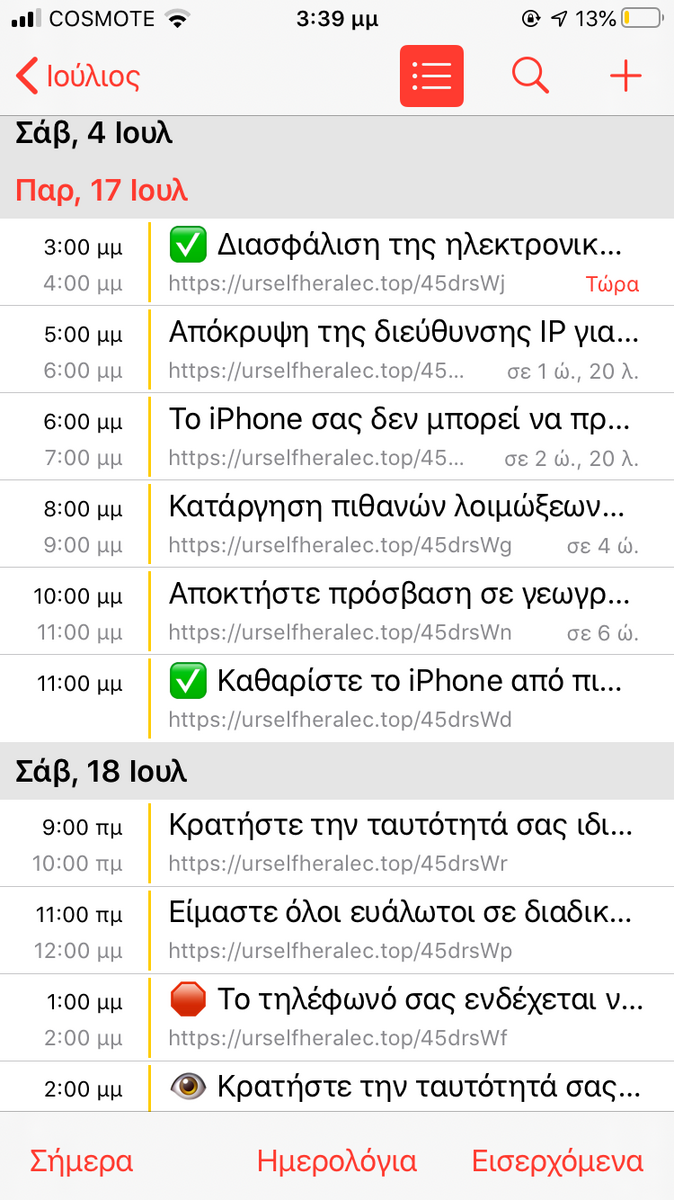
Task: Open the 2:00 μμ eye-icon Κρατήστε event
Action: 337,1086
